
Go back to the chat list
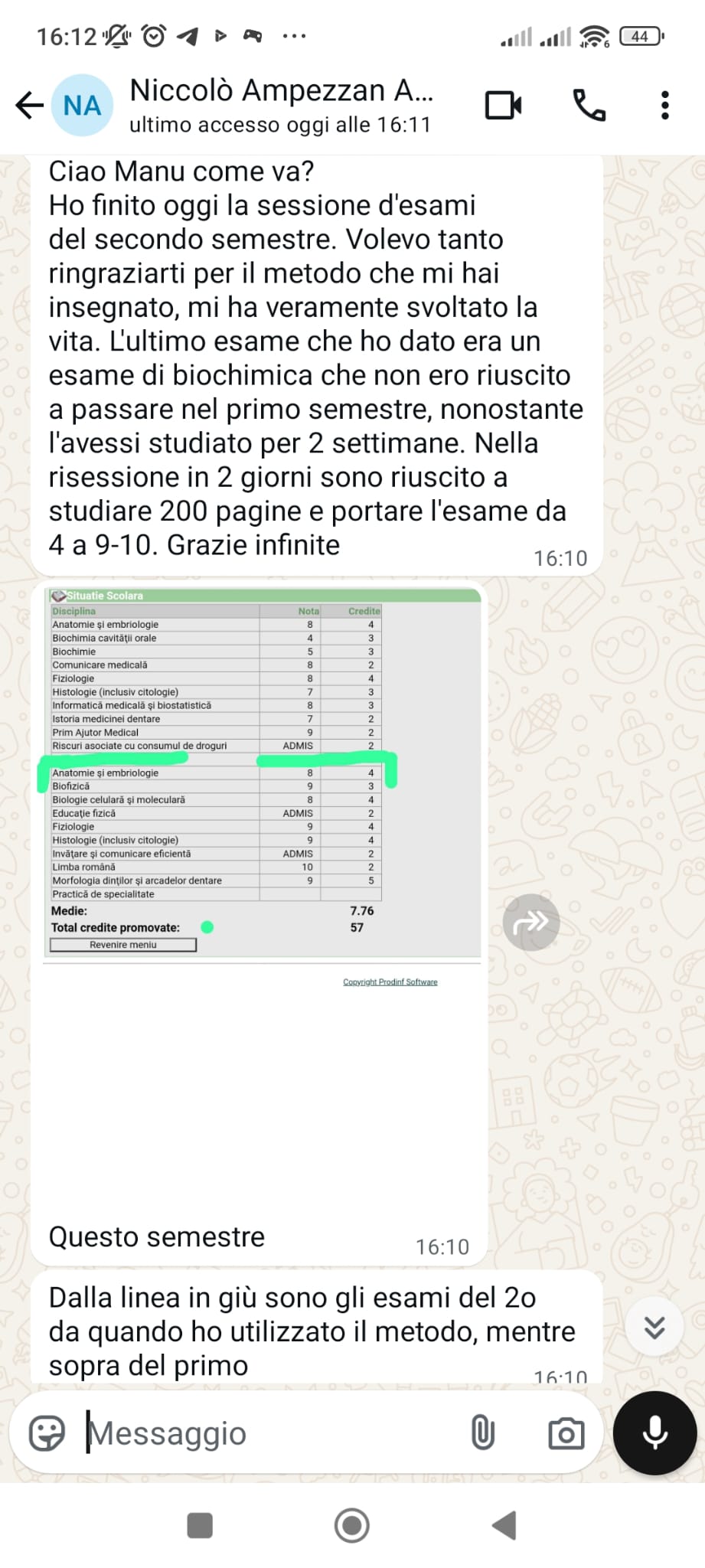(29, 106)
